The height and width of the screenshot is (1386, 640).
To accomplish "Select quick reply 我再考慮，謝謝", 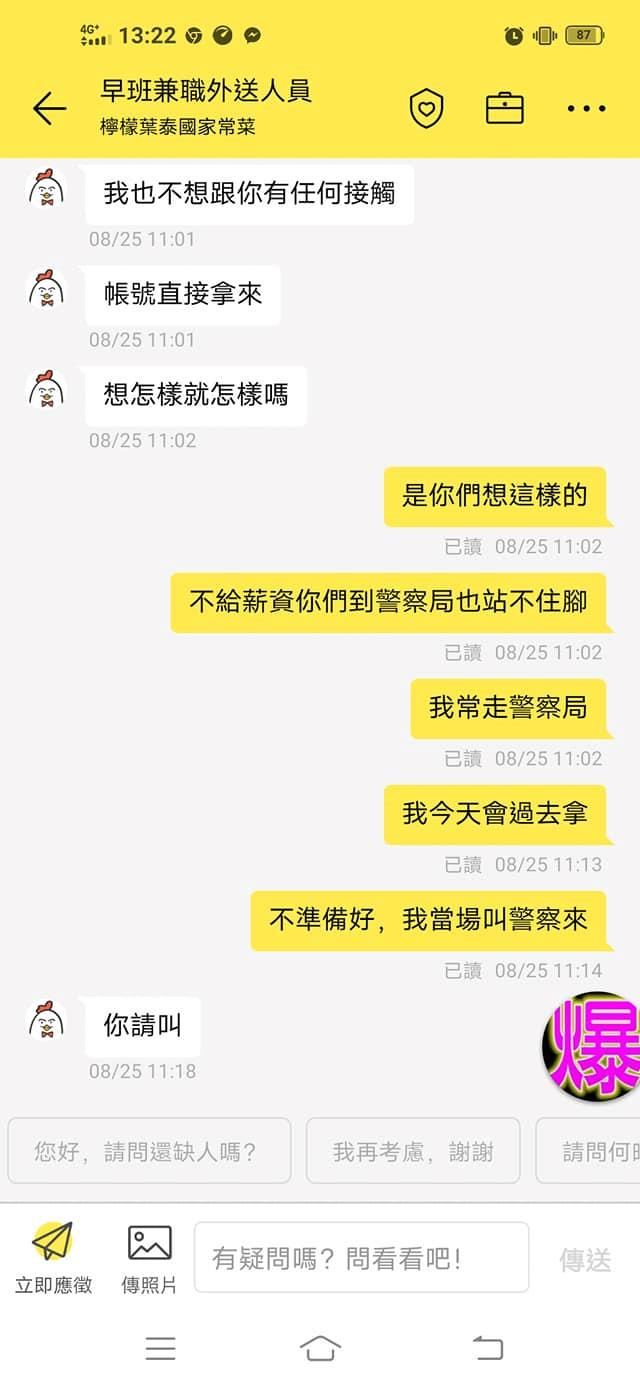I will pyautogui.click(x=413, y=1151).
